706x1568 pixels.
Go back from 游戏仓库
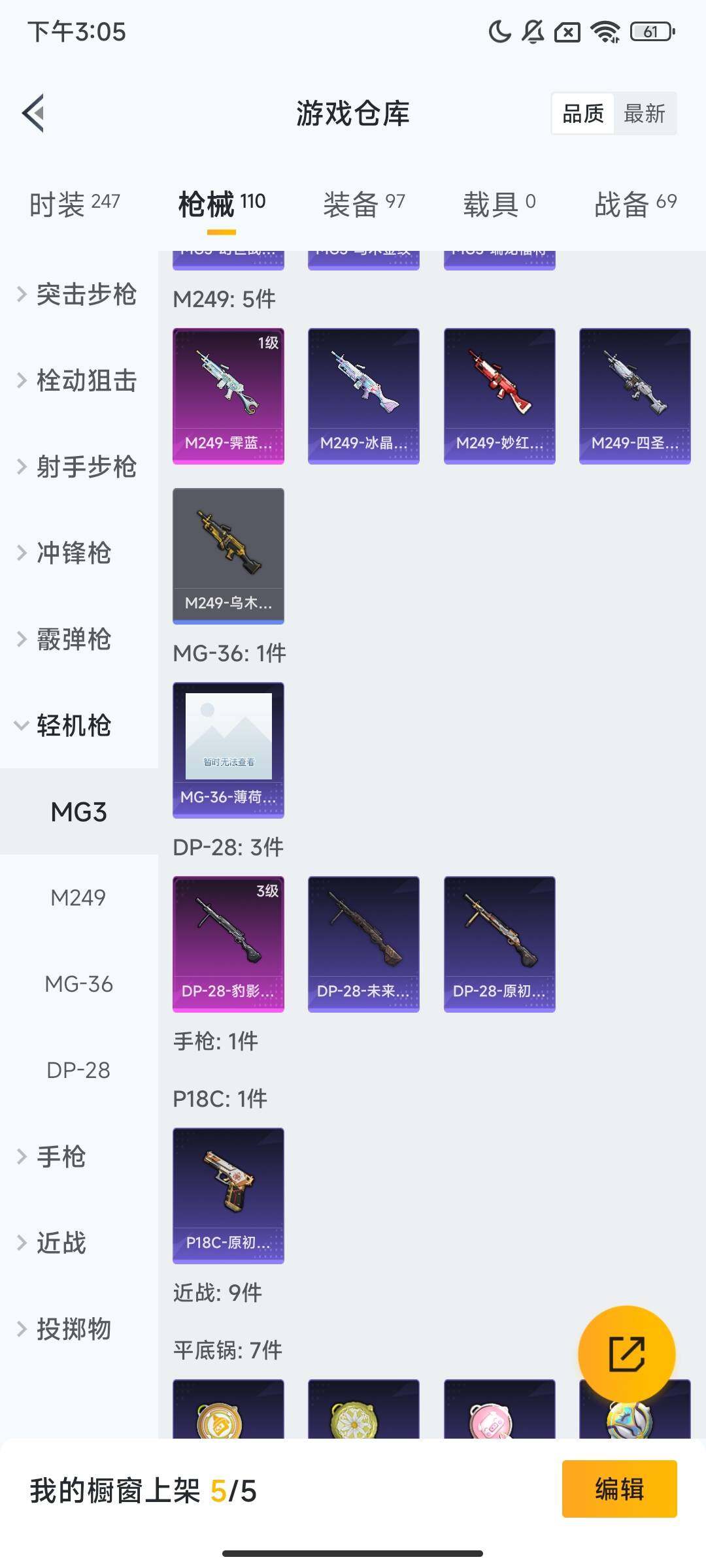coord(34,114)
